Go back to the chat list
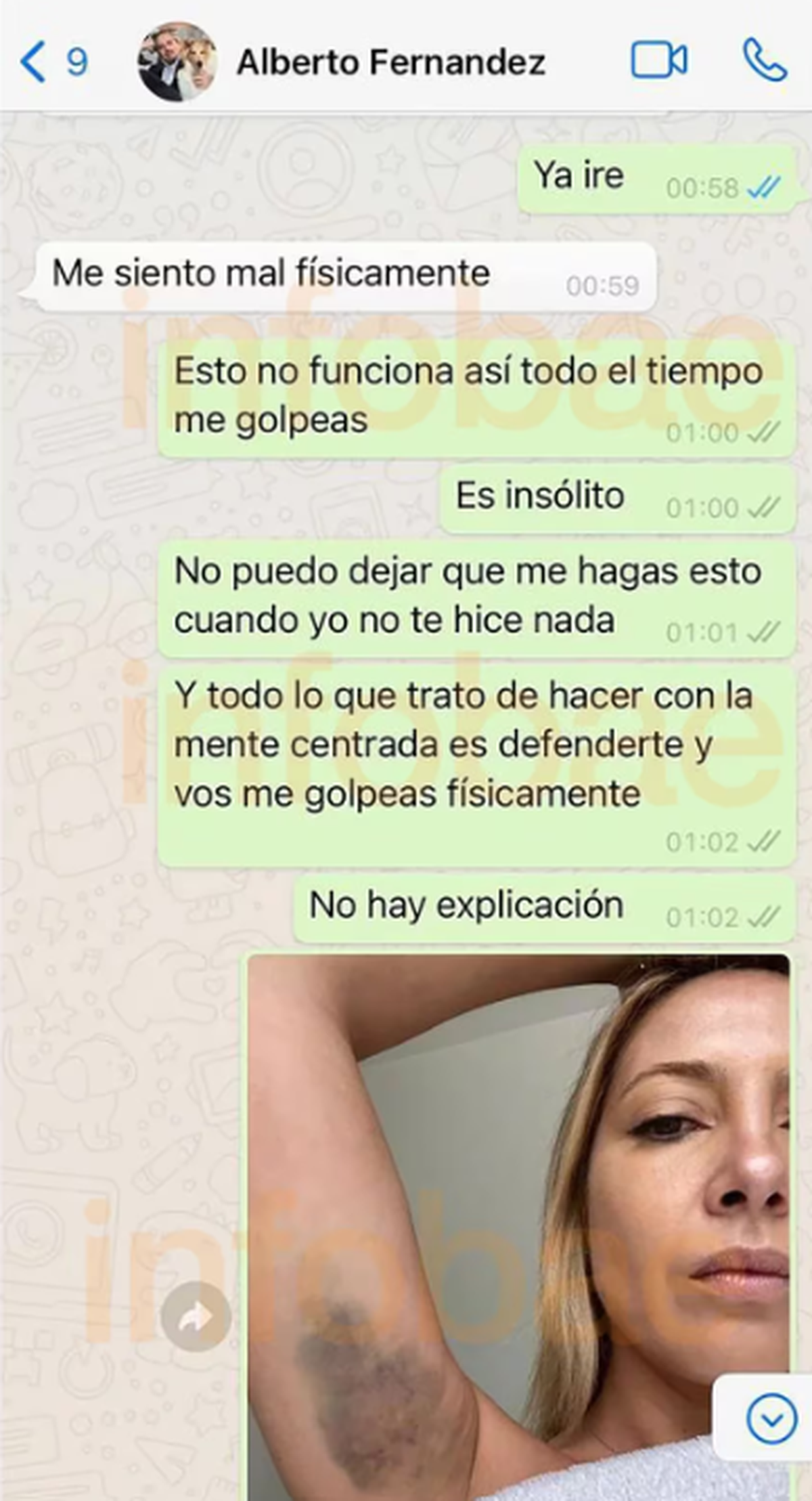The image size is (812, 1501). coord(34,62)
